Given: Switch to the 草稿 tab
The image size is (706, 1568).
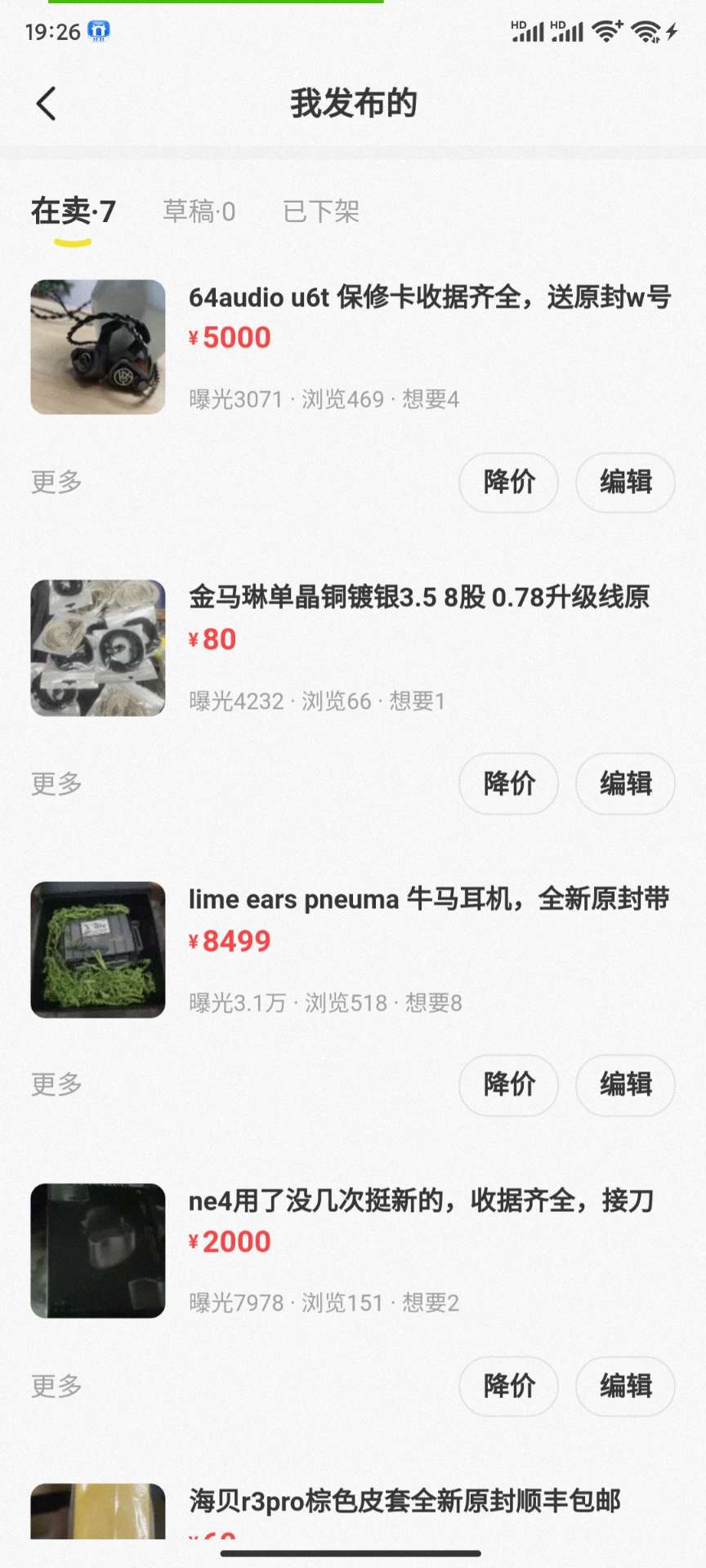Looking at the screenshot, I should coord(199,212).
